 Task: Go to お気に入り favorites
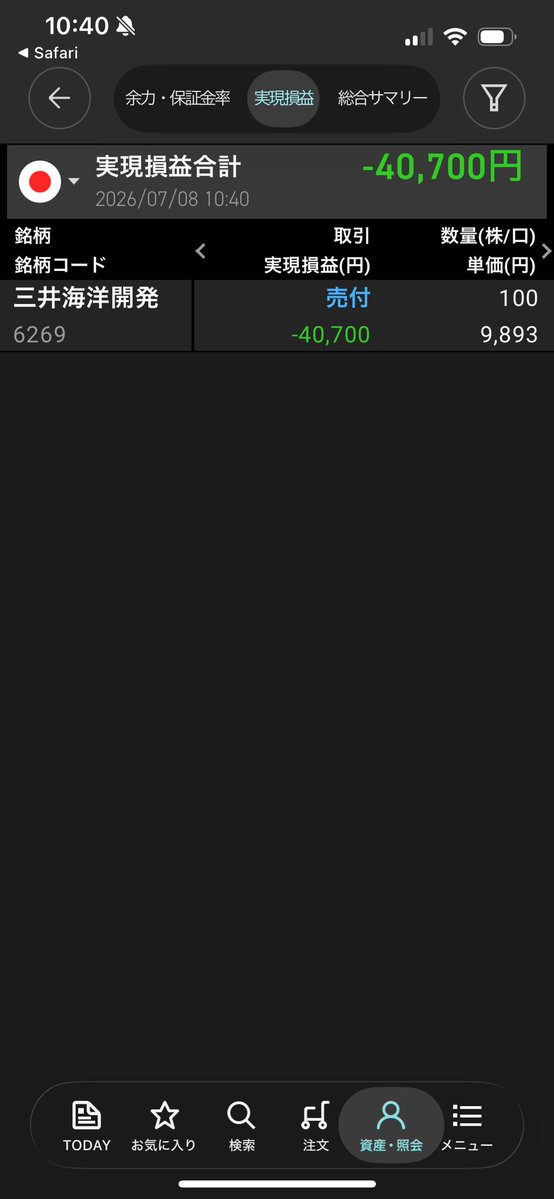coord(164,1126)
